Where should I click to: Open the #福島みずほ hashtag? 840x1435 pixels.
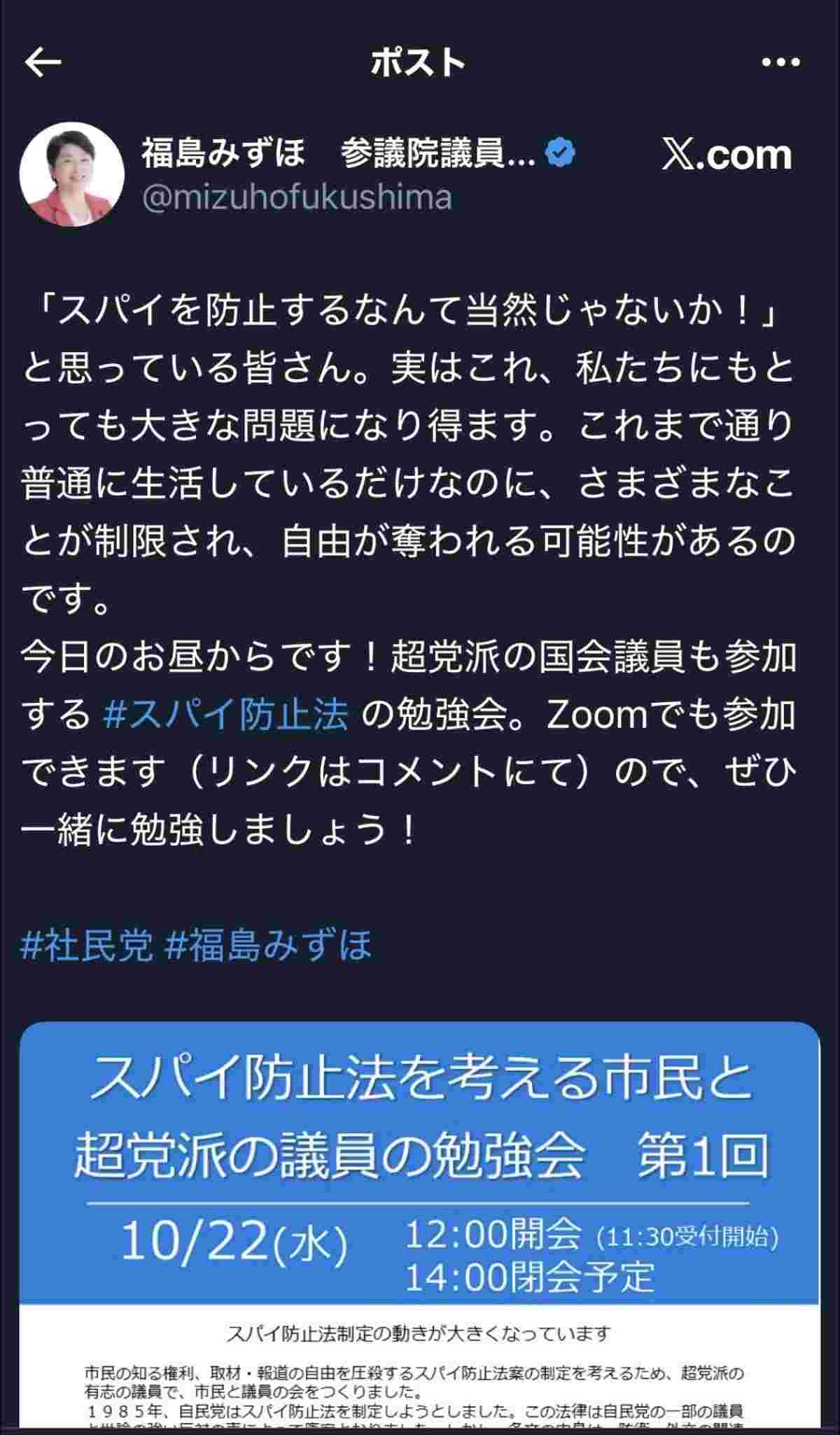point(267,945)
